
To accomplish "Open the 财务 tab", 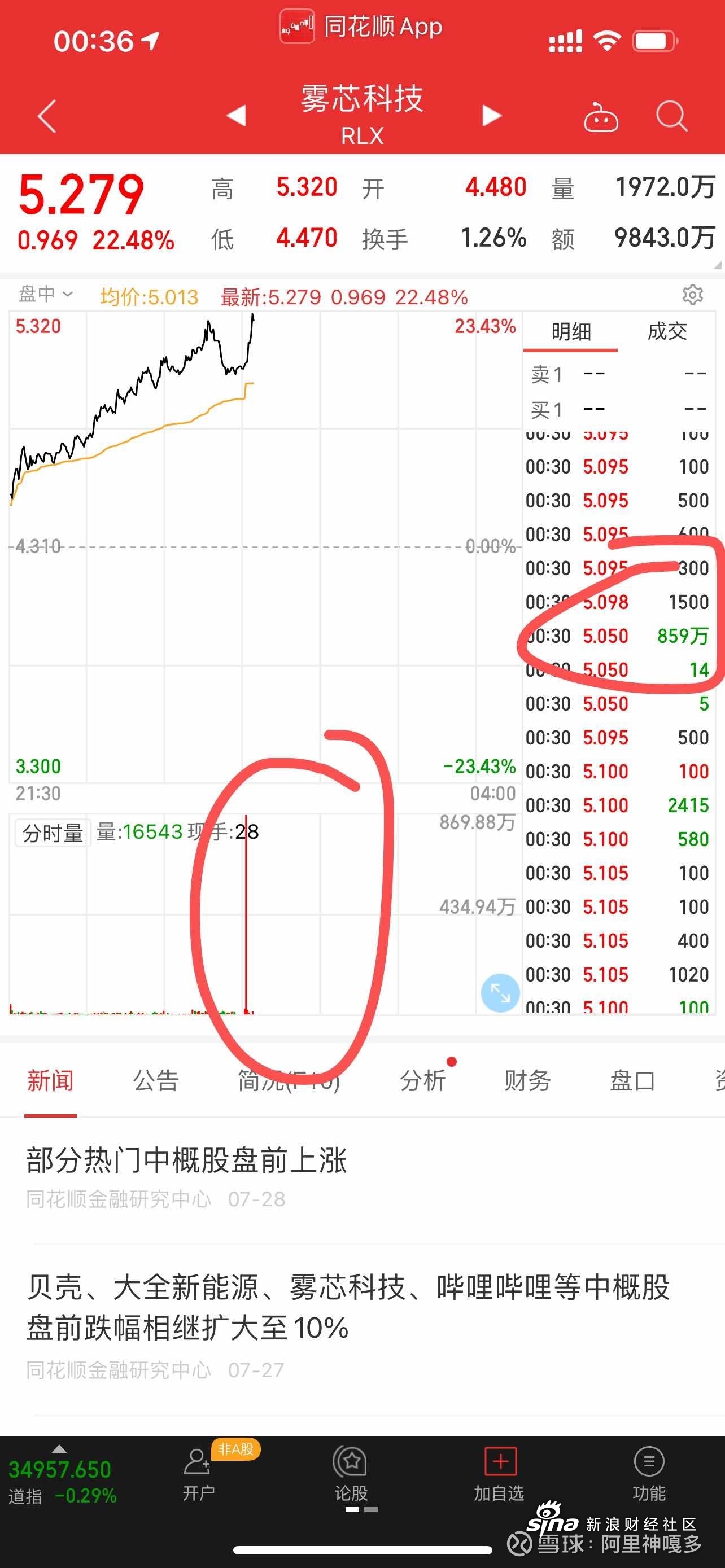I will 527,1081.
